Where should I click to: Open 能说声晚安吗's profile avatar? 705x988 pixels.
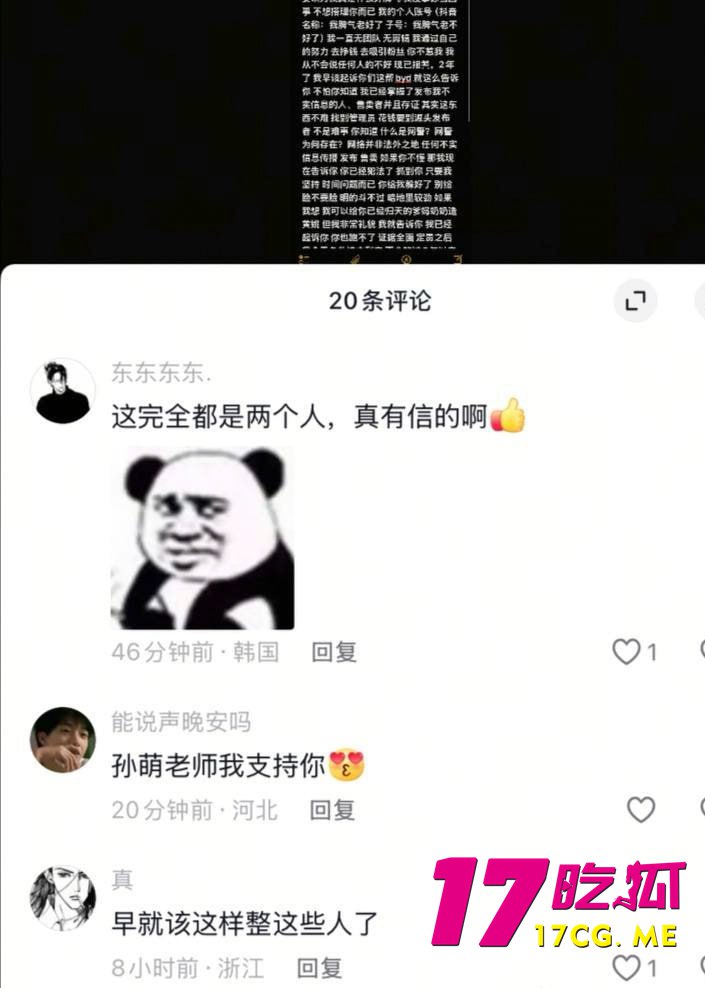click(63, 739)
